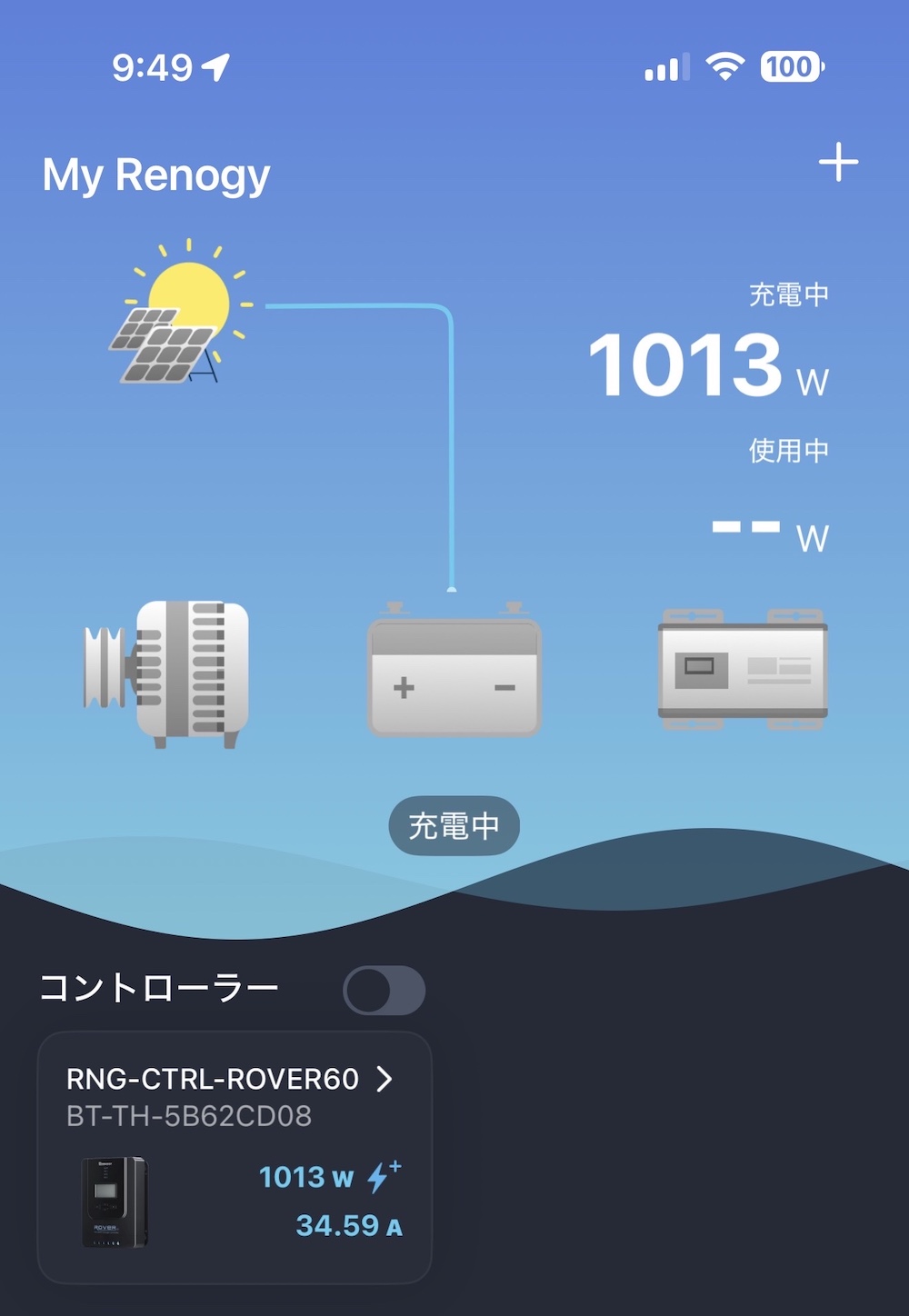
Task: Open the RNG-CTRL-ROVER60 controller card
Action: click(x=235, y=1157)
